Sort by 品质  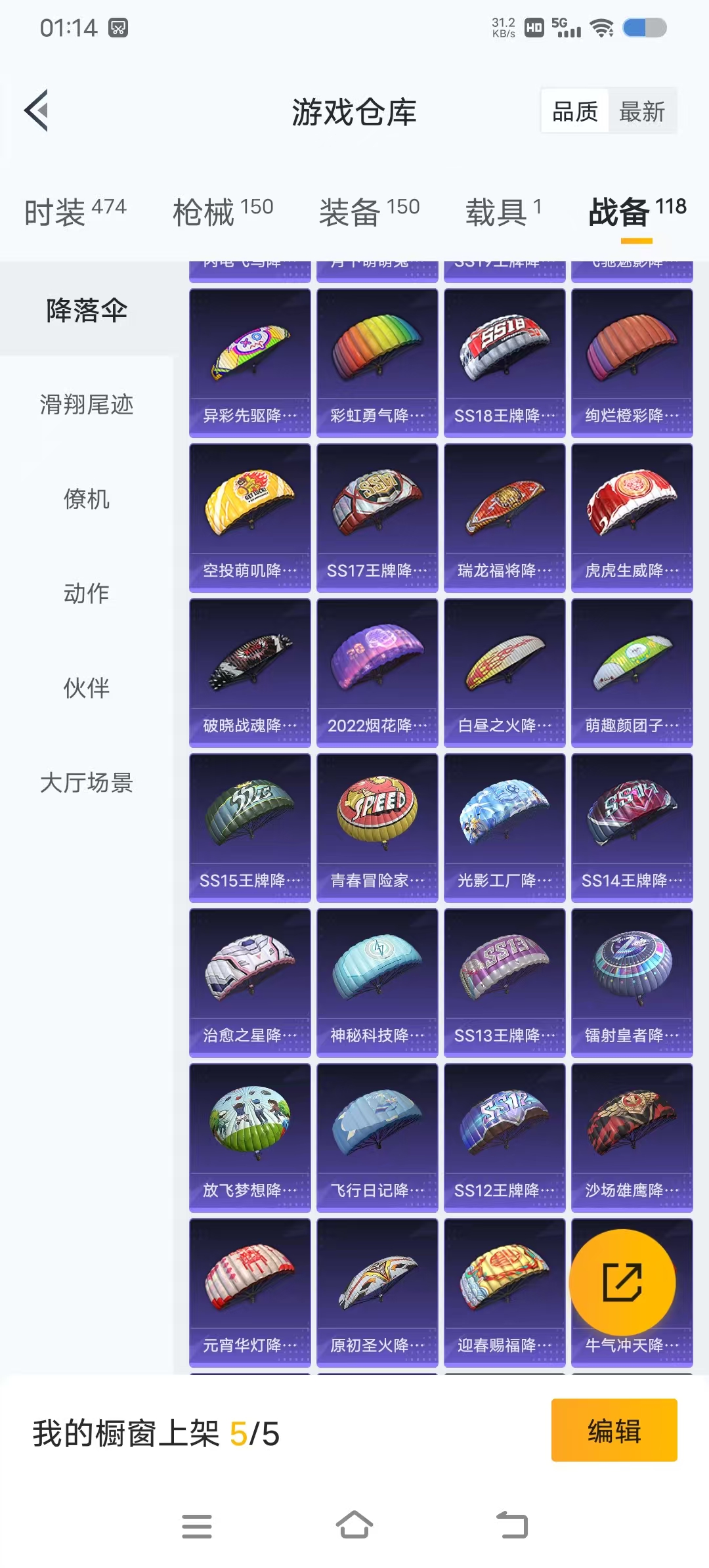pos(575,112)
